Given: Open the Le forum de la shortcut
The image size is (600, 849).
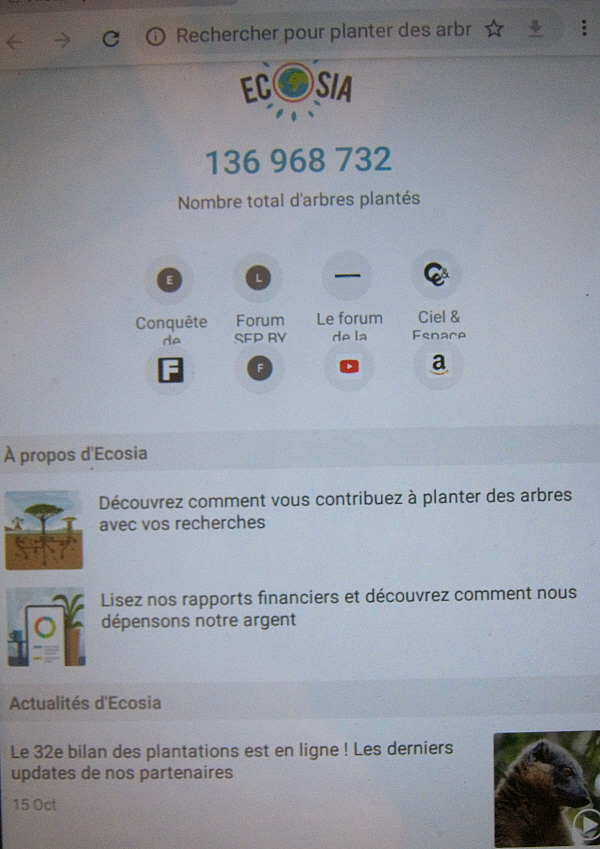Looking at the screenshot, I should tap(348, 278).
